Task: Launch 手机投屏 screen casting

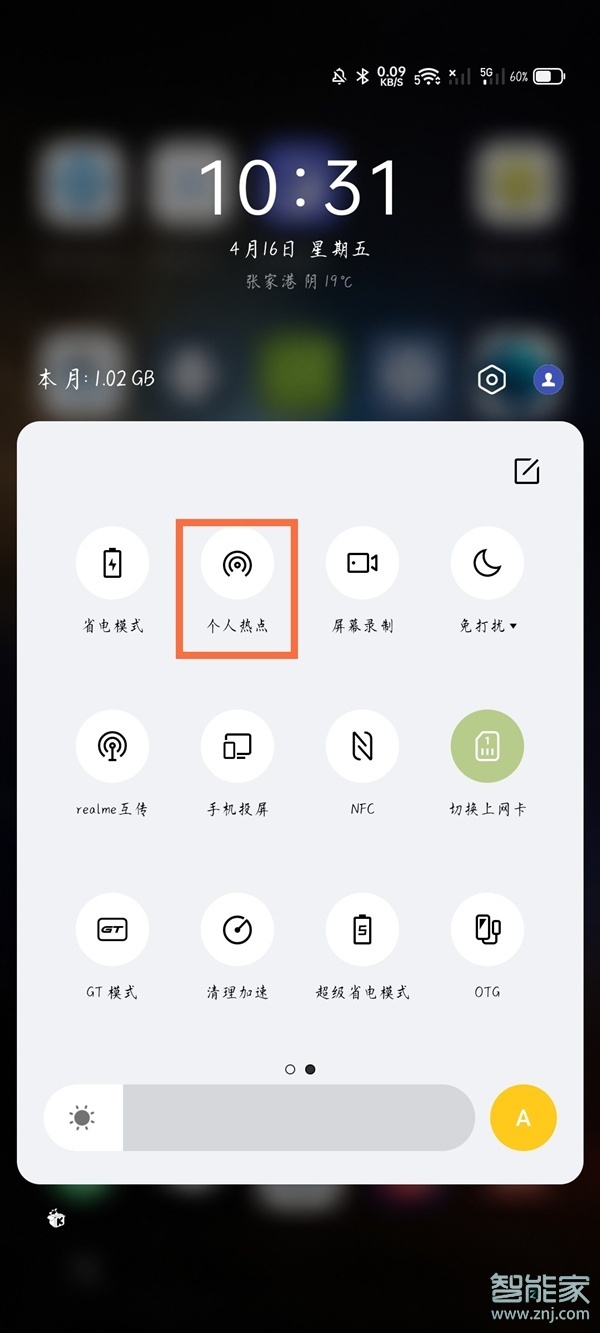Action: click(237, 747)
